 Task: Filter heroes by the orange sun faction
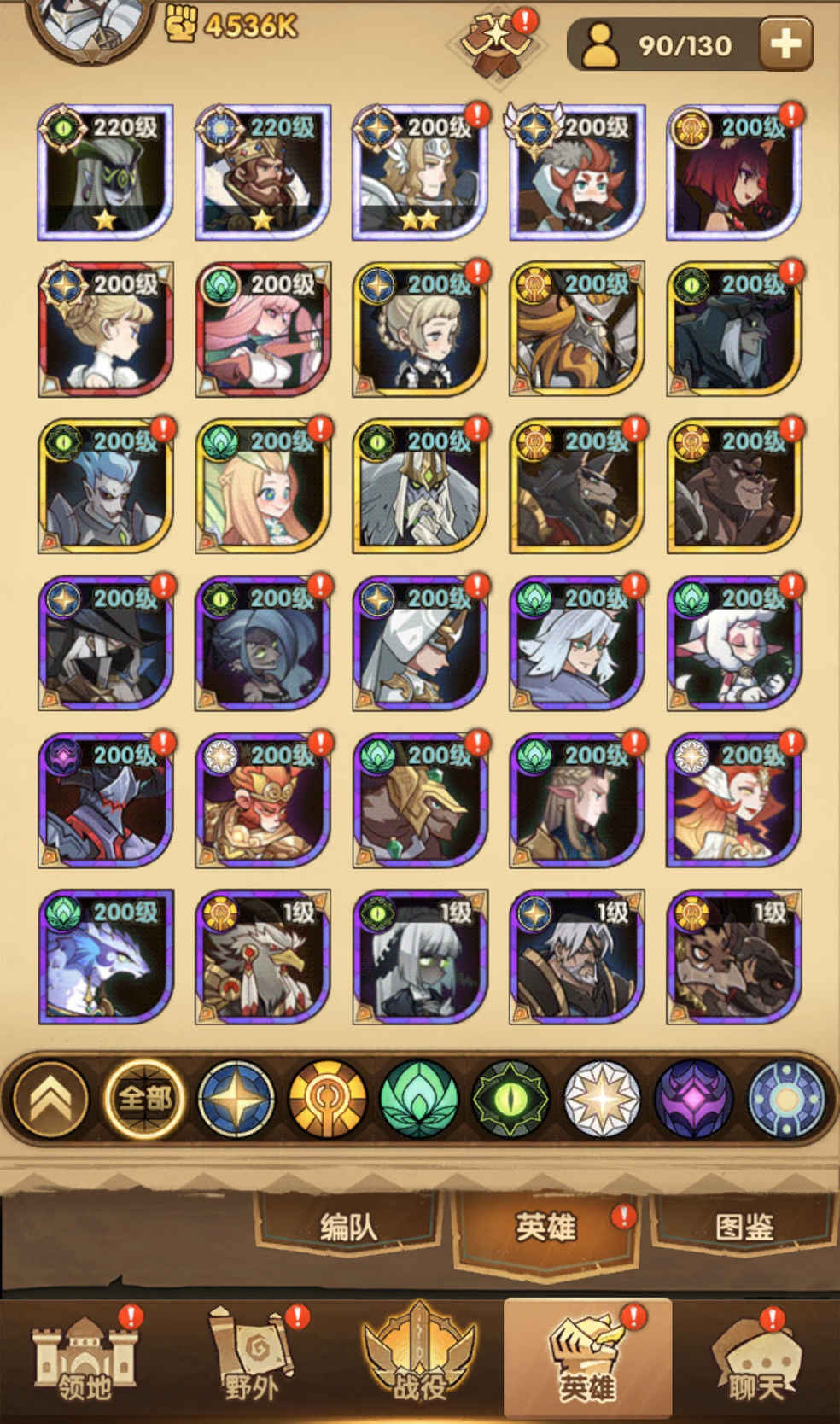pyautogui.click(x=328, y=1099)
